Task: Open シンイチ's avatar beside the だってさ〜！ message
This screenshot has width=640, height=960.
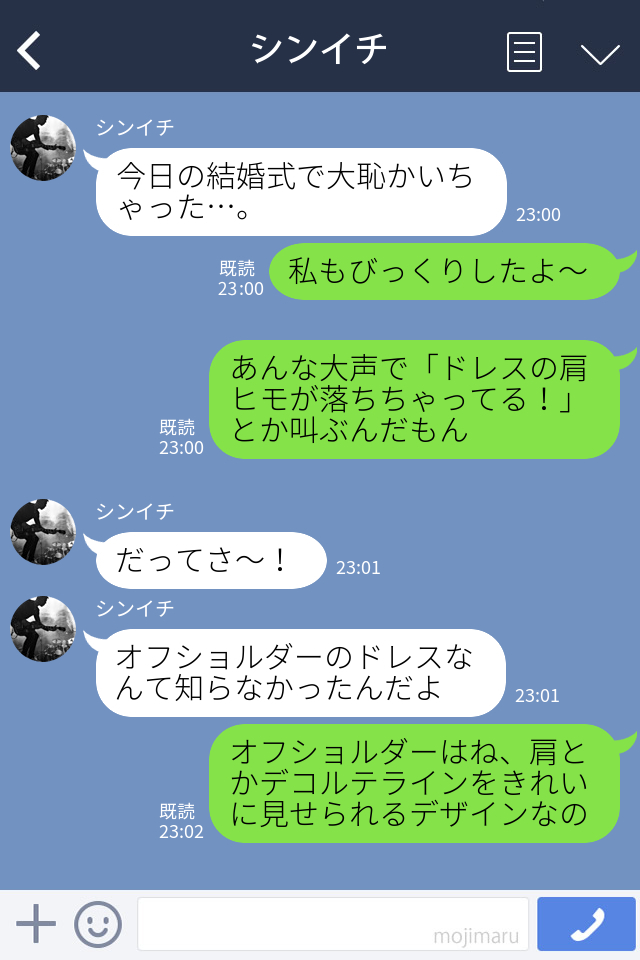Action: [43, 532]
